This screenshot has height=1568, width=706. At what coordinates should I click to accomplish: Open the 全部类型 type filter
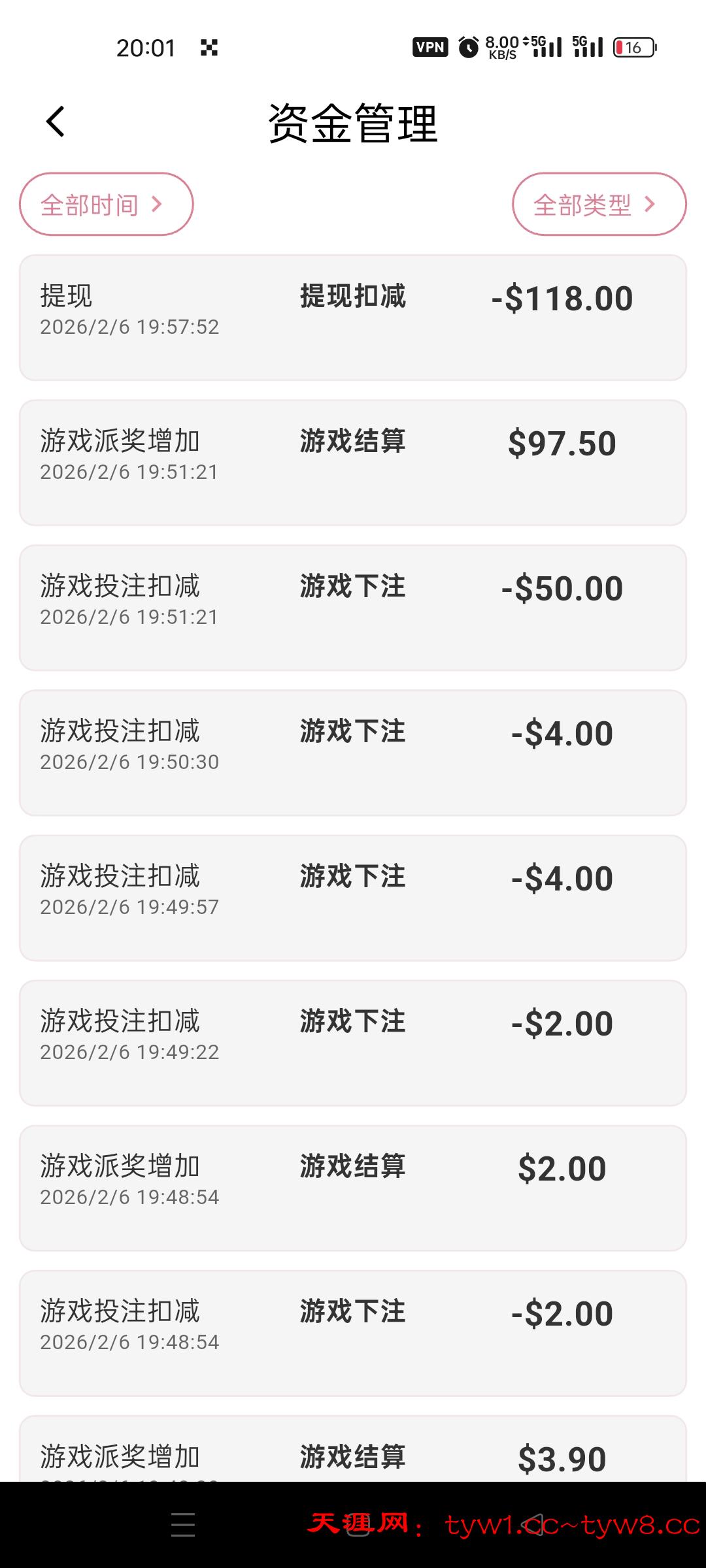pyautogui.click(x=599, y=204)
